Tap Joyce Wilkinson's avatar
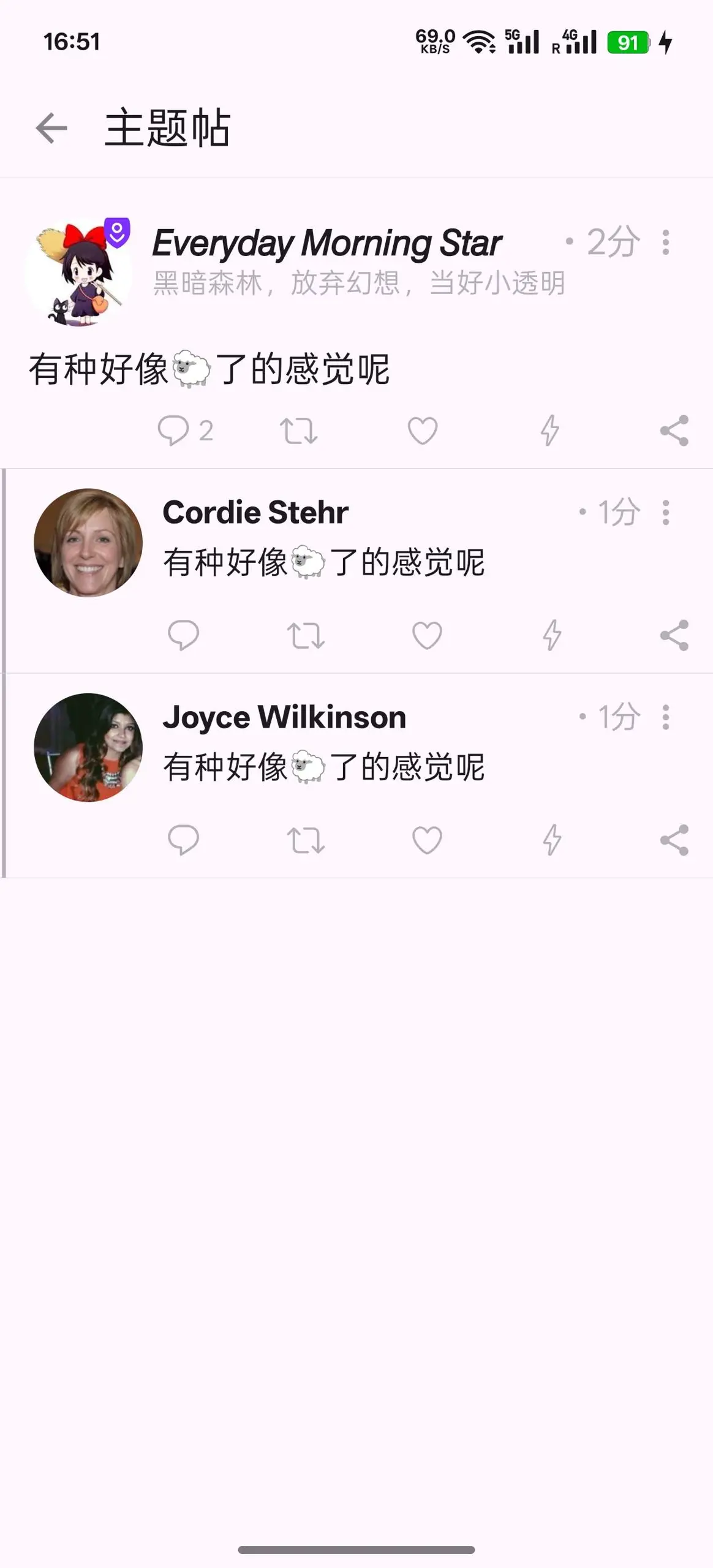 pyautogui.click(x=88, y=747)
